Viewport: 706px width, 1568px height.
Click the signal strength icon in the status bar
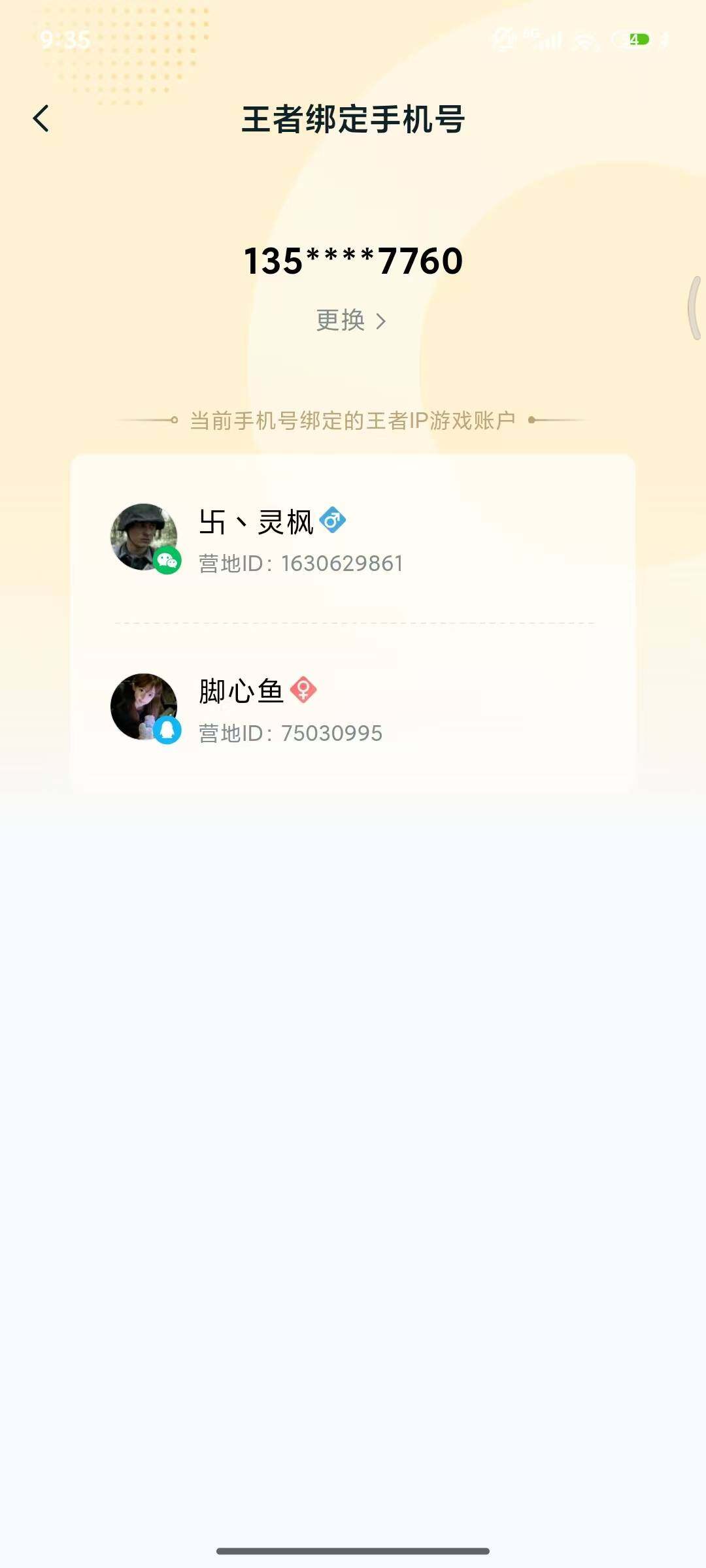[x=549, y=39]
